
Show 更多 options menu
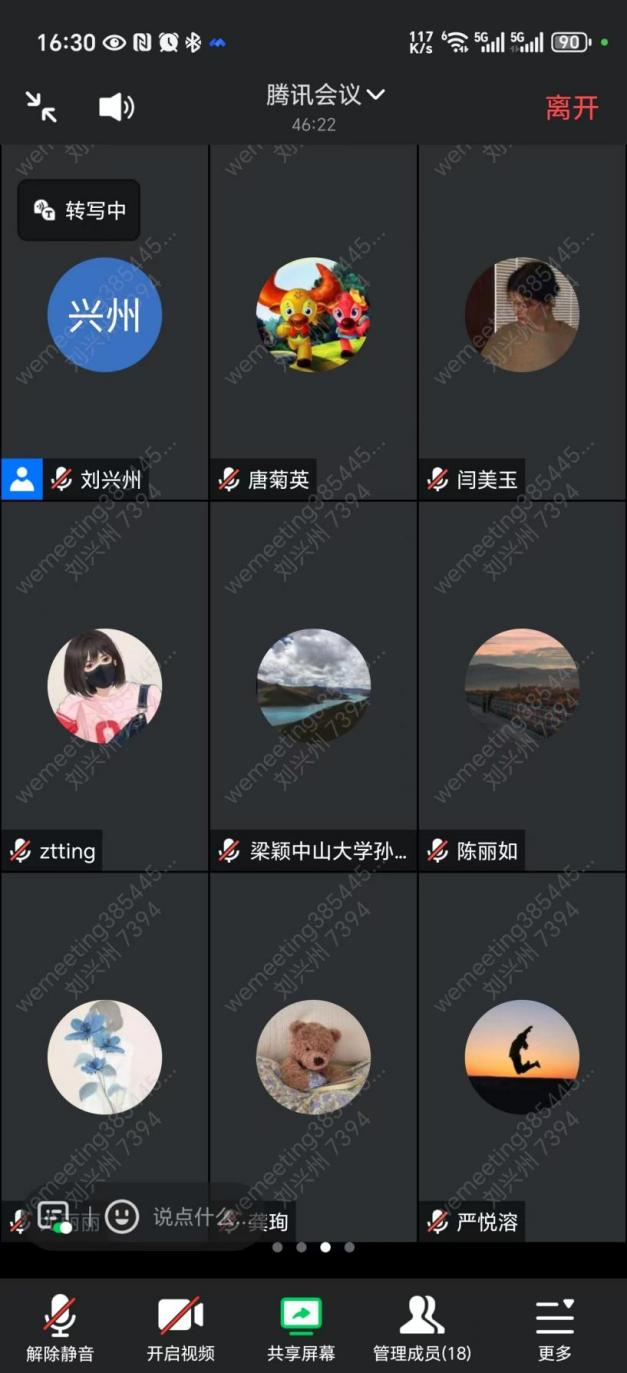click(554, 1326)
